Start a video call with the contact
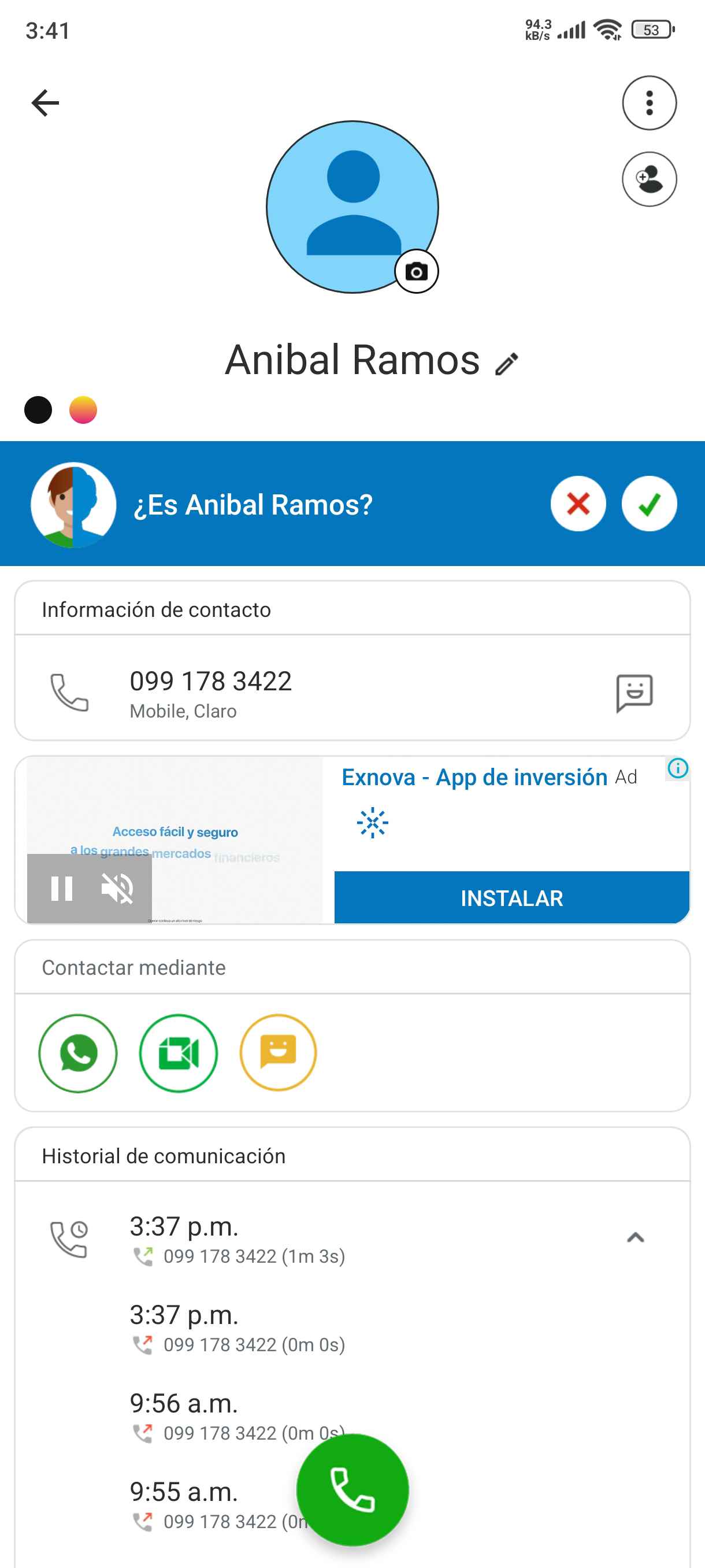Viewport: 705px width, 1568px height. pos(178,1053)
